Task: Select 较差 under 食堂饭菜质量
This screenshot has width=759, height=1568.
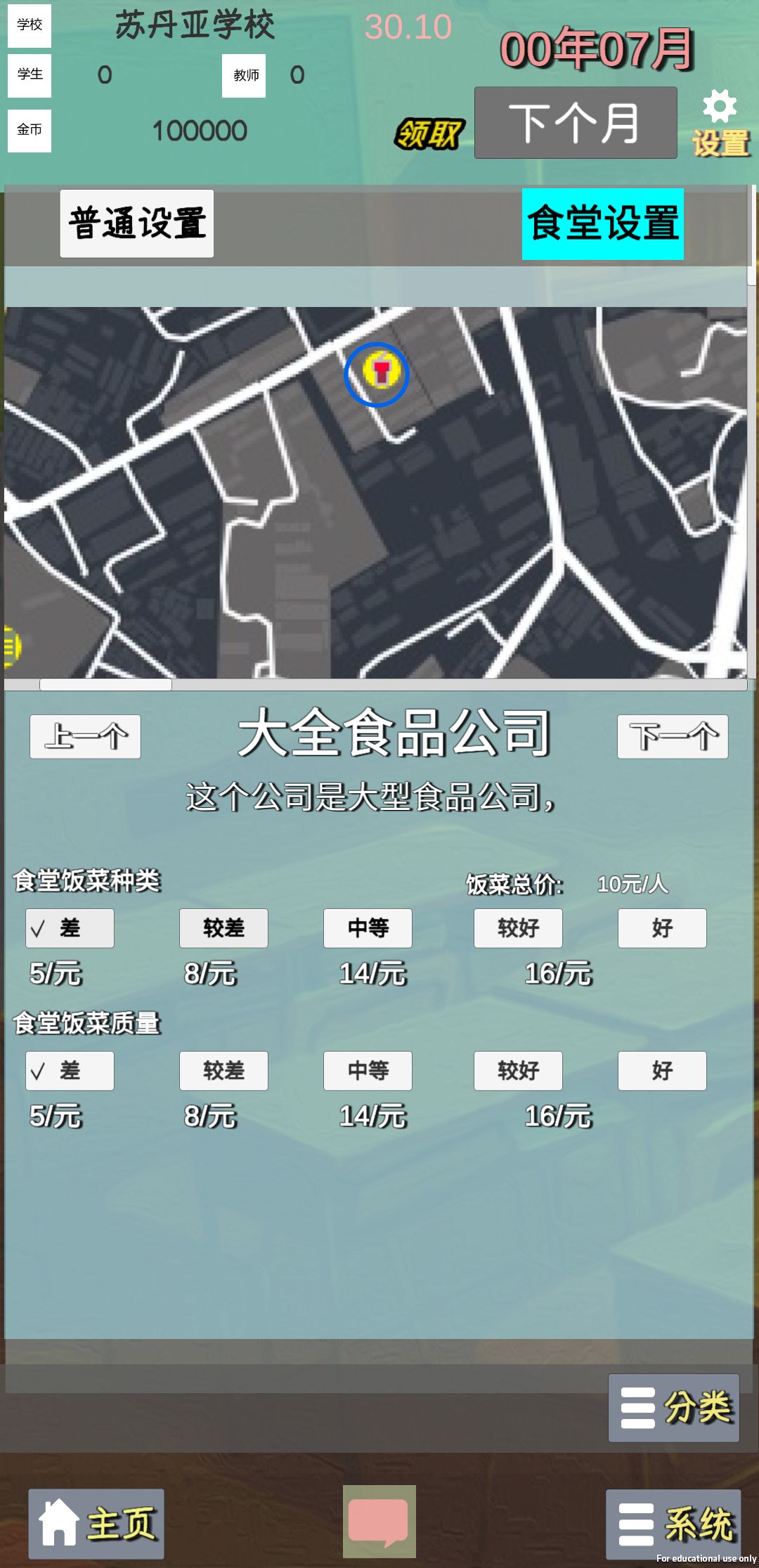Action: click(223, 1071)
